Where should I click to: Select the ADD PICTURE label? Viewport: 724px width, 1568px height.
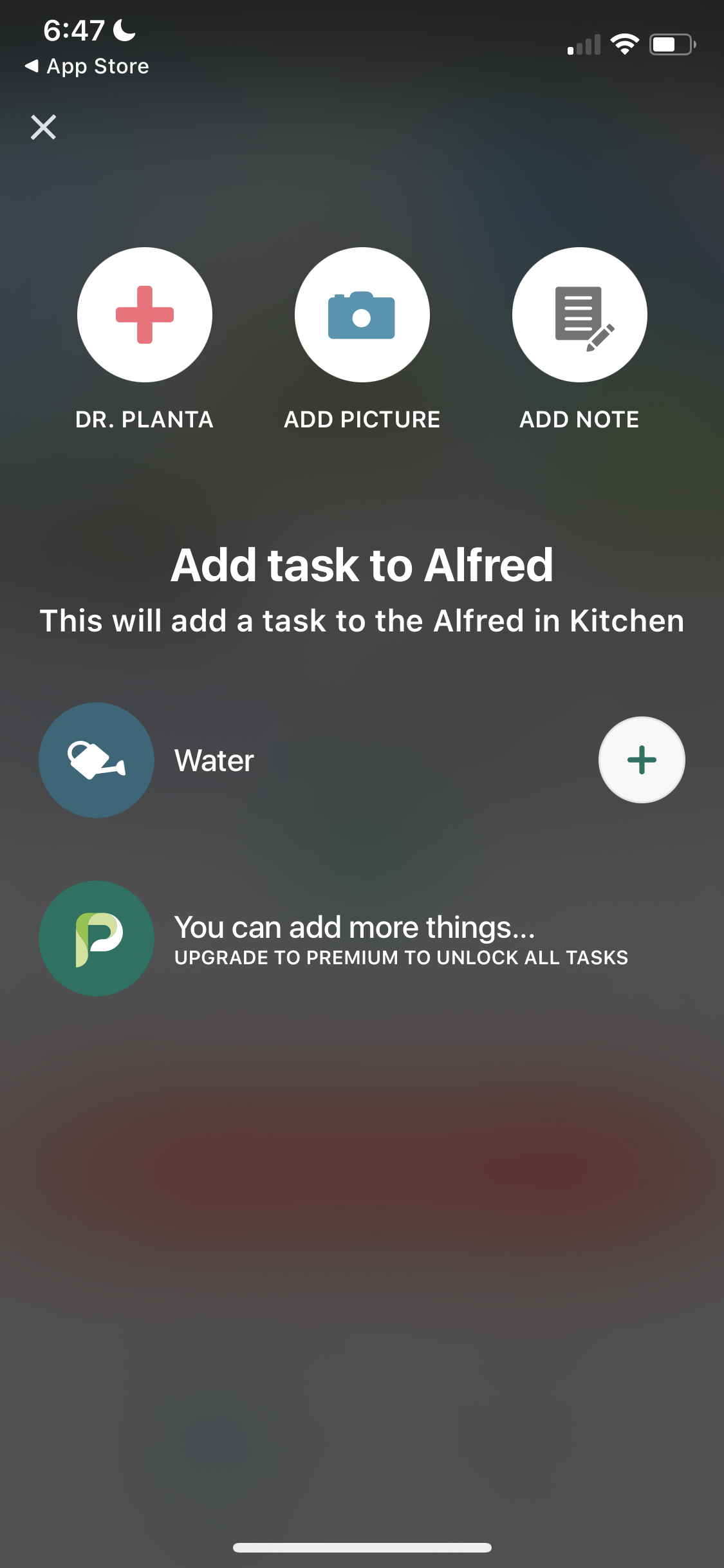(x=362, y=419)
